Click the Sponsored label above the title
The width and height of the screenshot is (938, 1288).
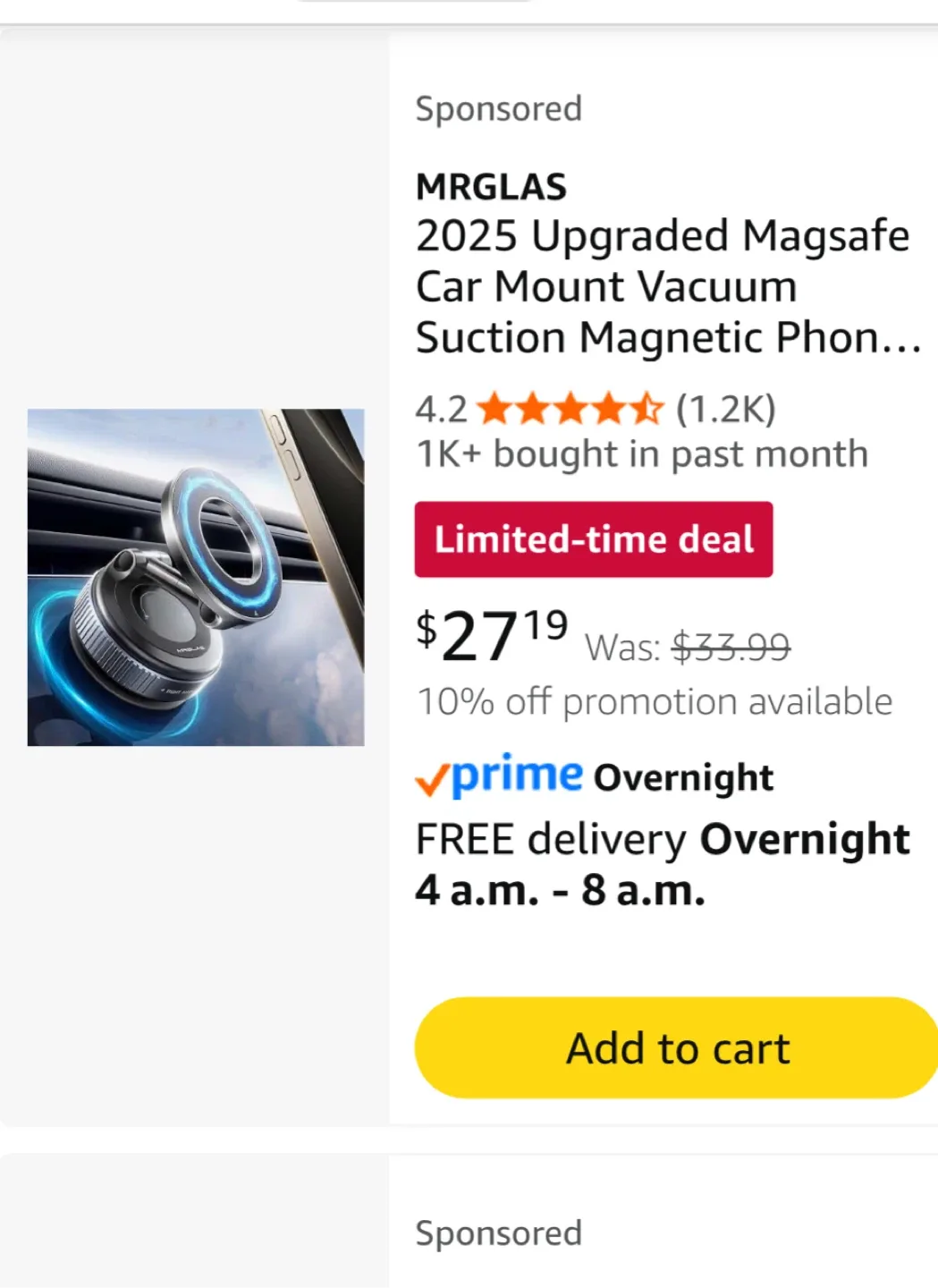click(499, 108)
